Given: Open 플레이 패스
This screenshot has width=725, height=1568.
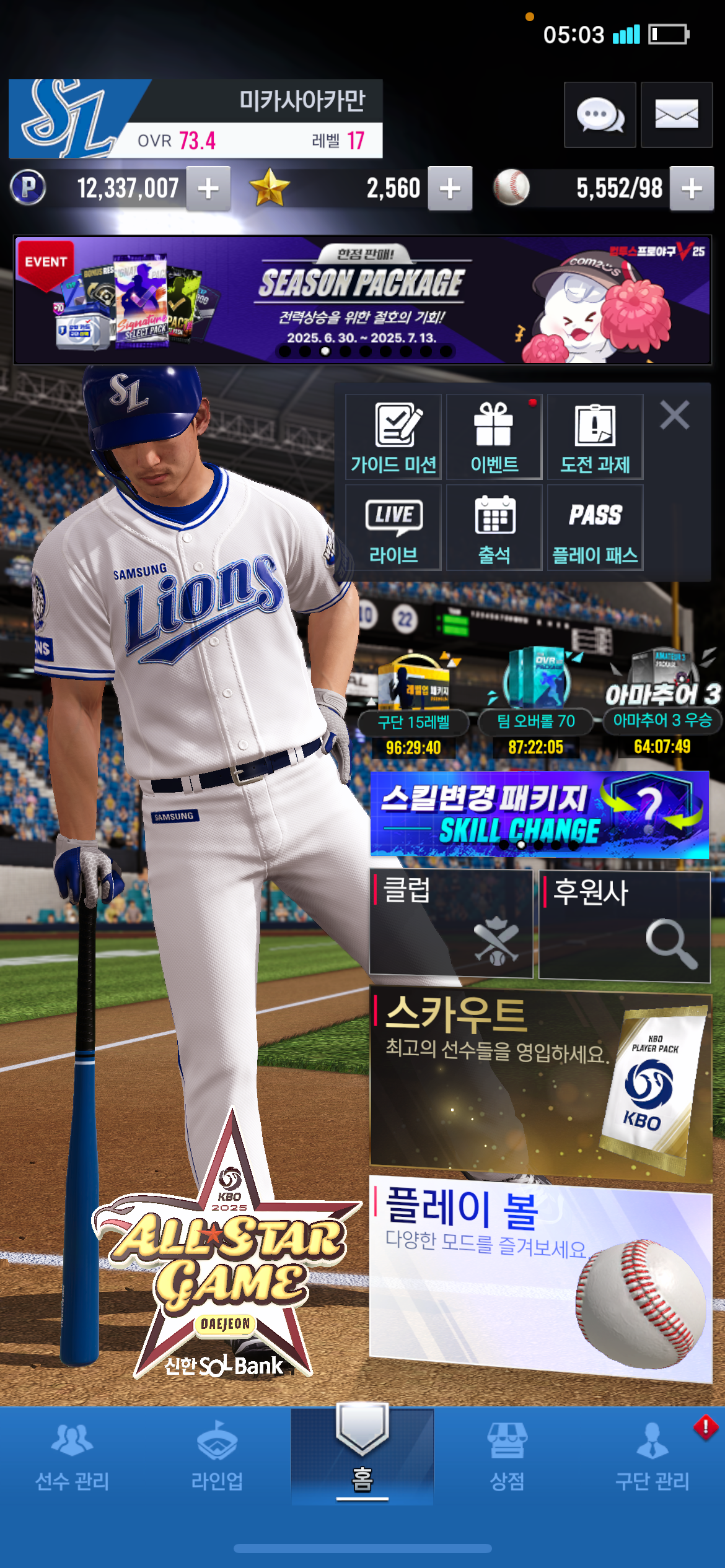Looking at the screenshot, I should click(595, 527).
